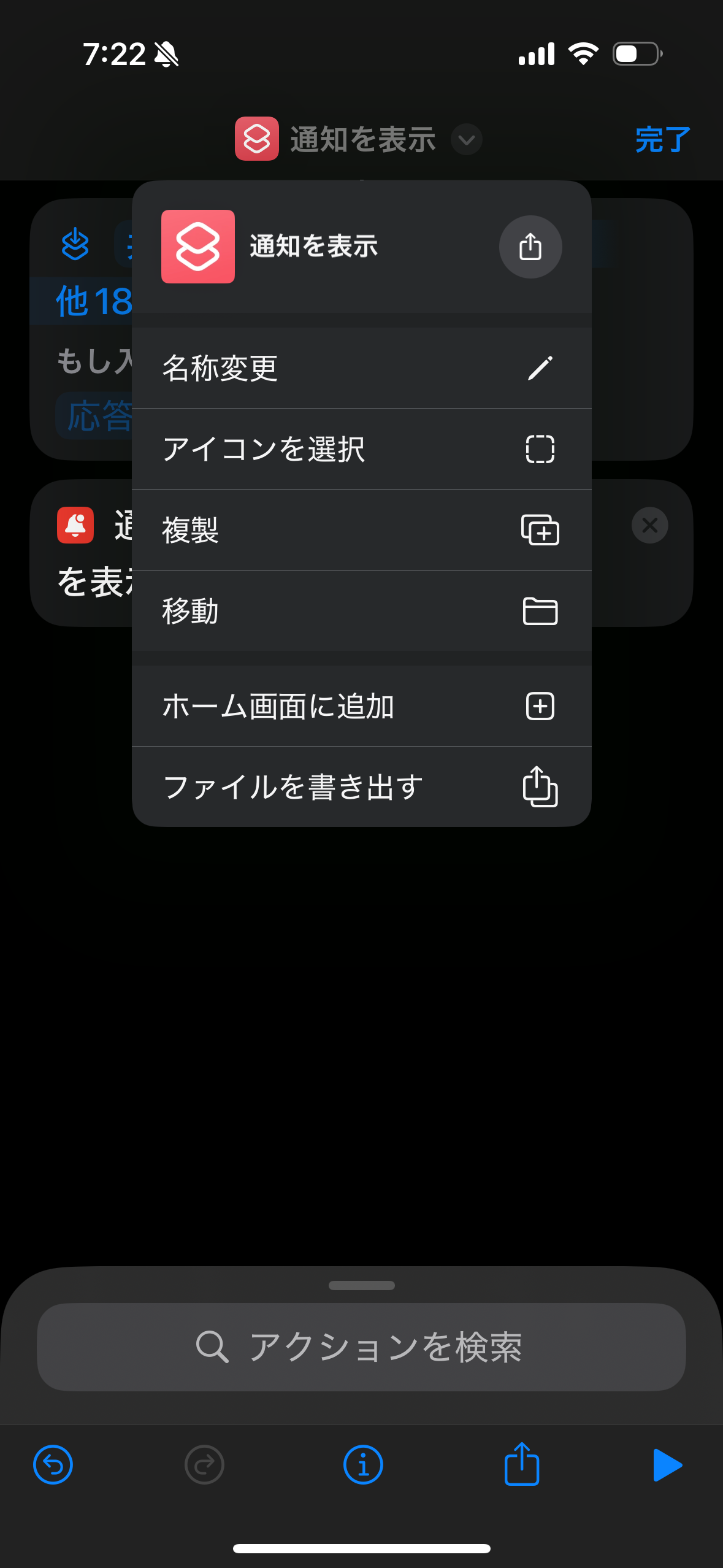The width and height of the screenshot is (723, 1568).
Task: Choose ファイルを書き出す to export the file
Action: click(x=362, y=786)
